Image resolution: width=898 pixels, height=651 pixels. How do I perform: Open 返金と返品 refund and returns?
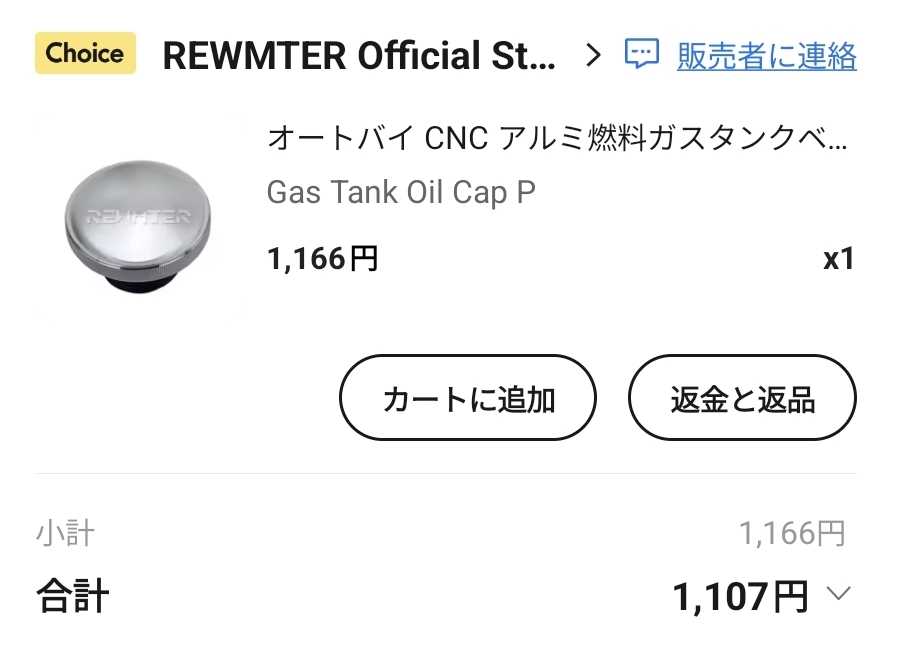point(742,398)
